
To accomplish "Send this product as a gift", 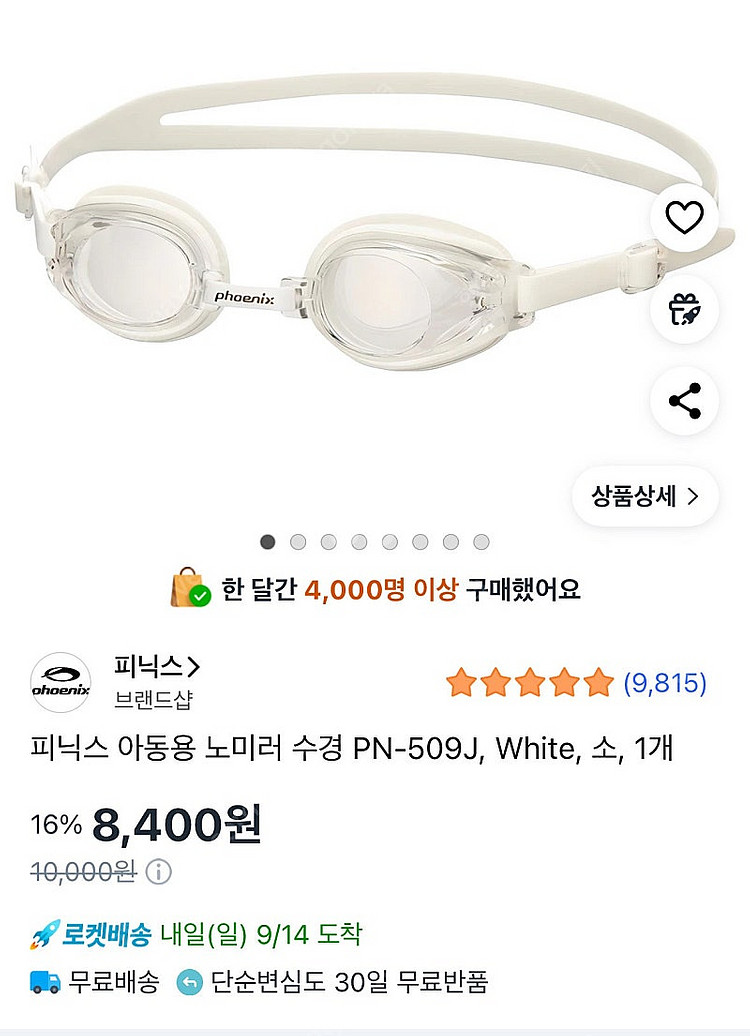I will click(x=685, y=309).
